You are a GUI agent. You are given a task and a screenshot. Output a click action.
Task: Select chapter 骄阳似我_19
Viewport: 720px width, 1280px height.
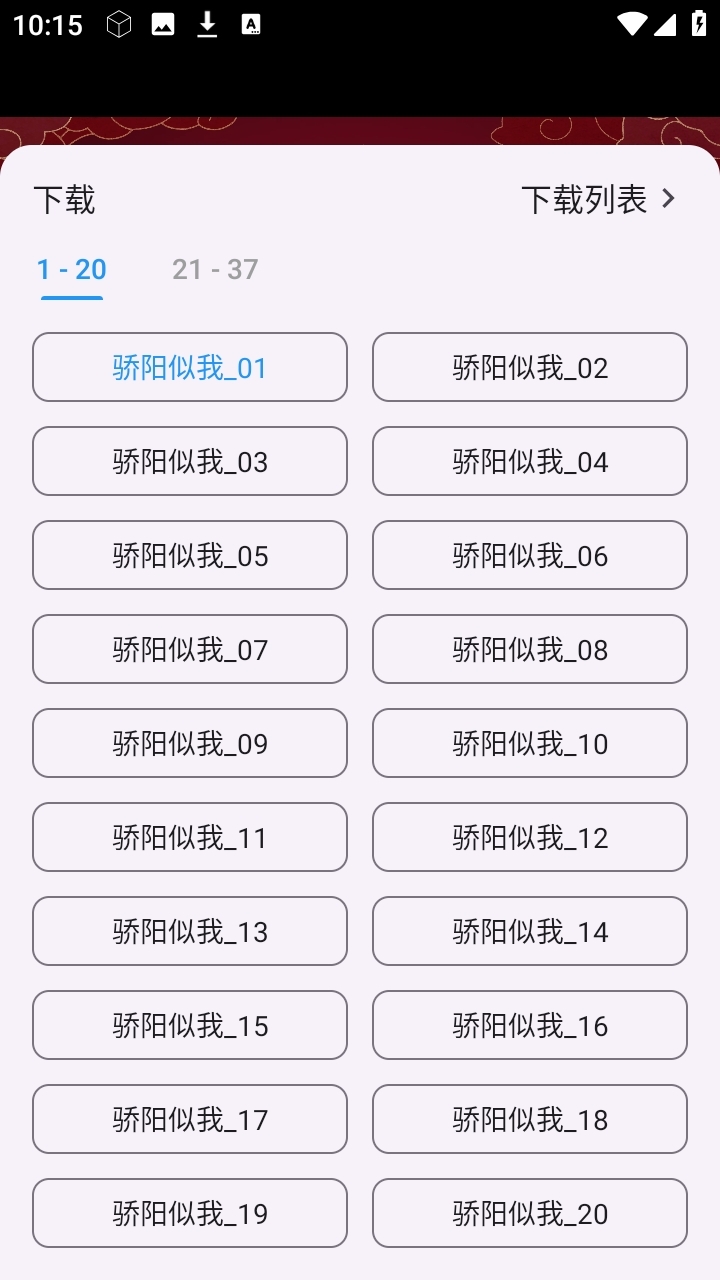[x=189, y=1213]
